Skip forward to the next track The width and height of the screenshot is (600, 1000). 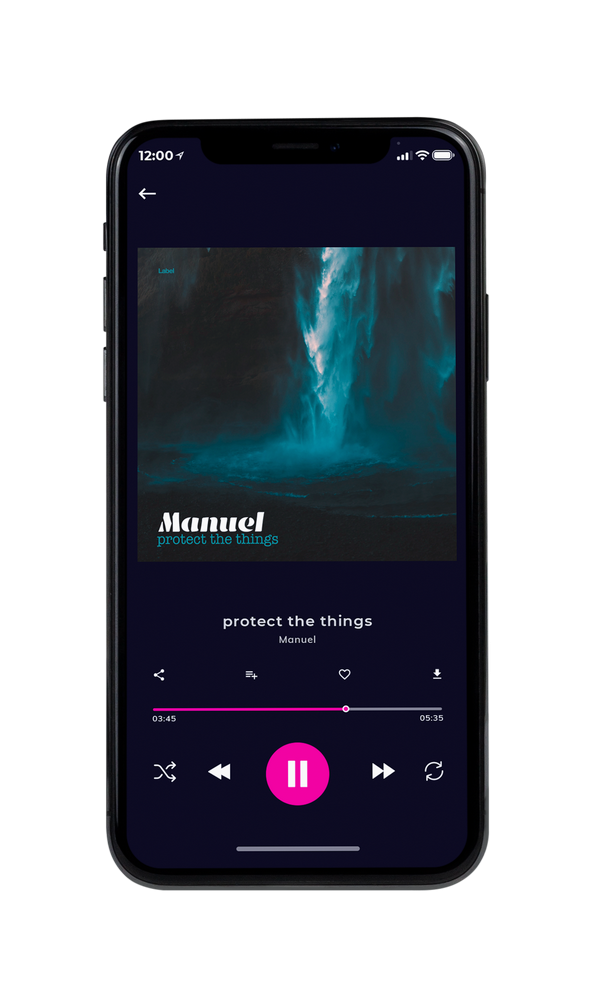383,771
